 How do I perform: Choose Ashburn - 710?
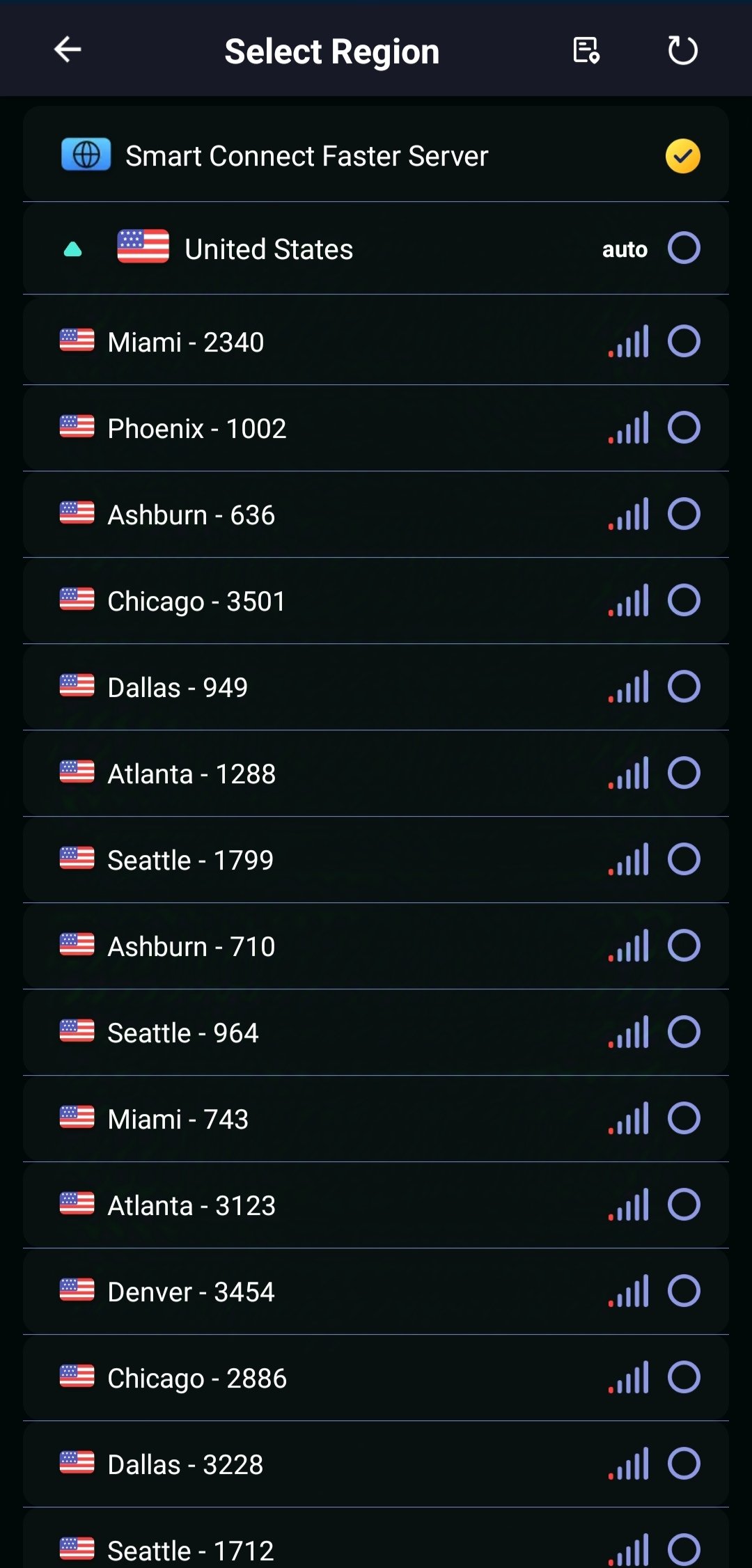(x=376, y=946)
